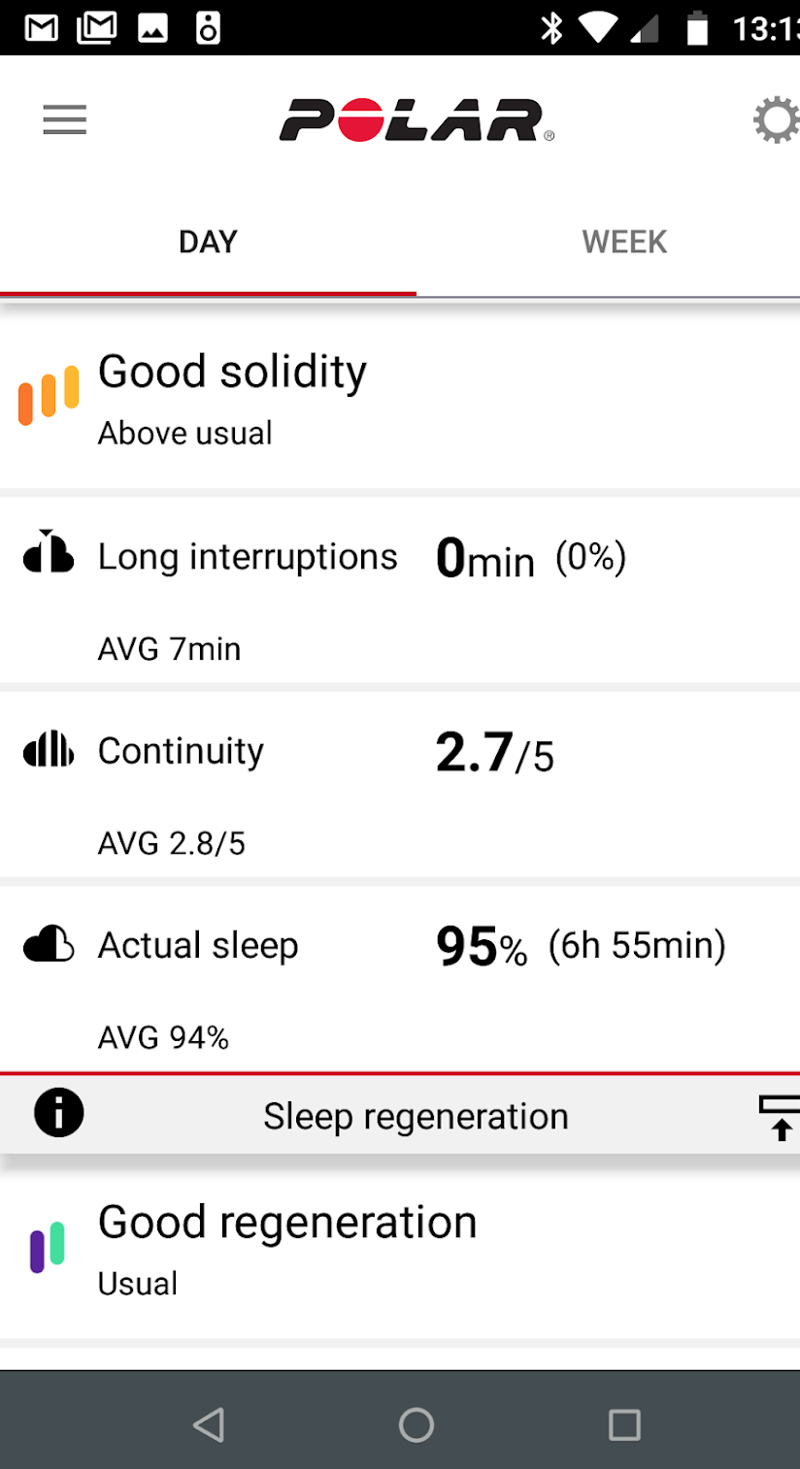Image resolution: width=800 pixels, height=1469 pixels.
Task: Open the hamburger navigation menu
Action: click(65, 120)
